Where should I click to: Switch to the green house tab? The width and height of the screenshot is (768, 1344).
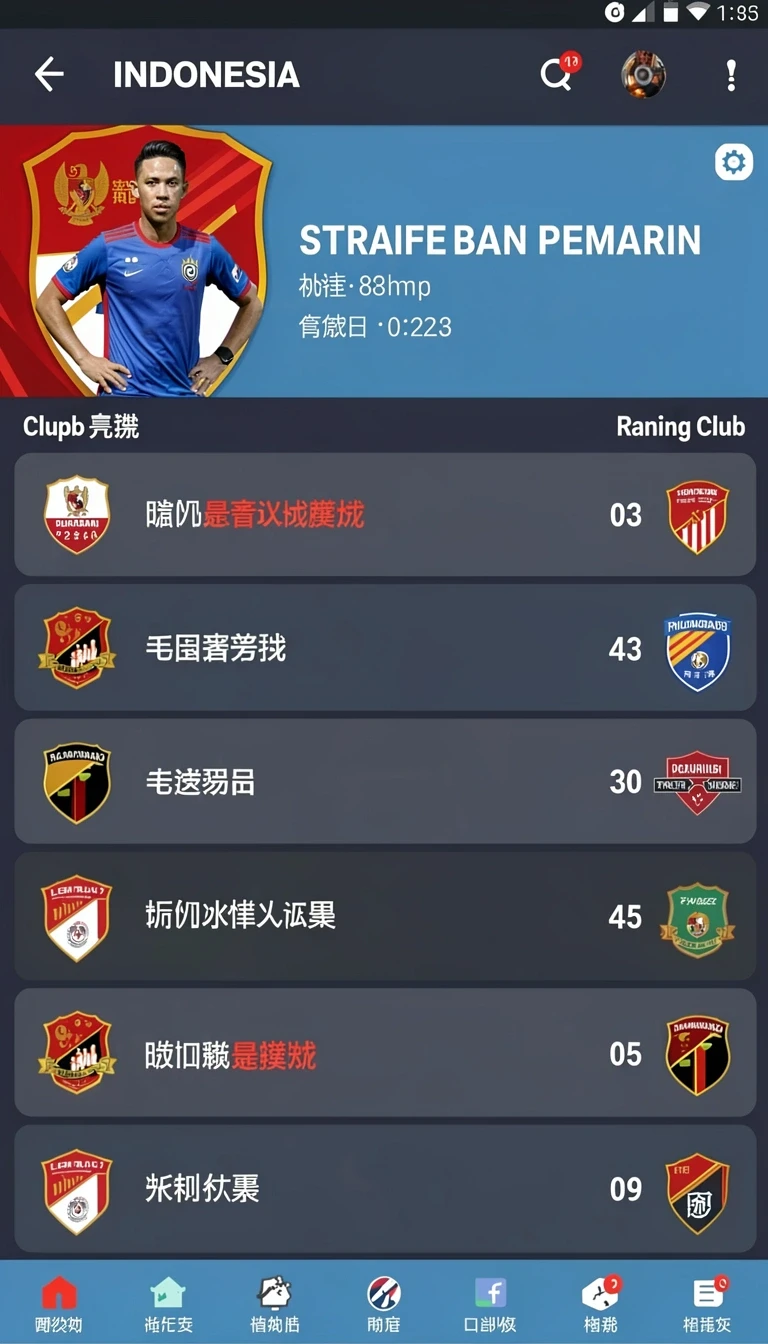coord(167,1304)
